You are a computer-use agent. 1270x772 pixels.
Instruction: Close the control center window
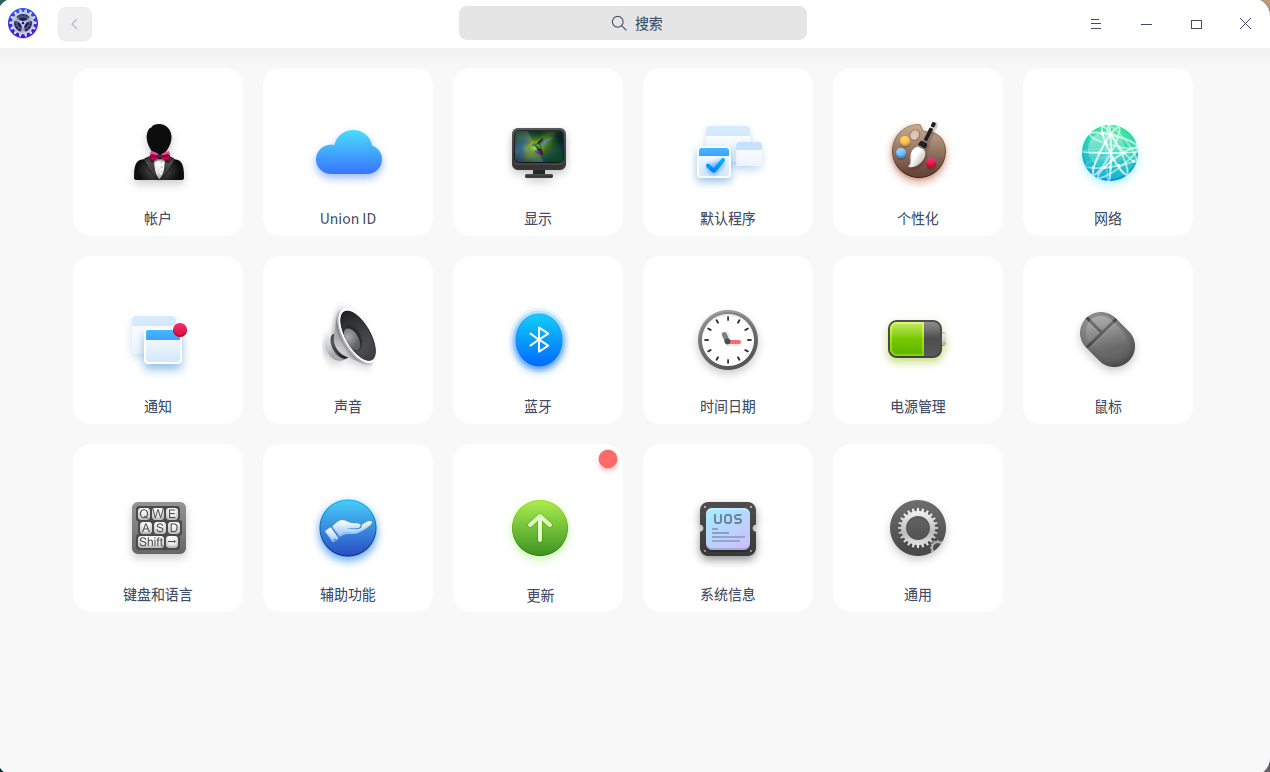pos(1245,24)
